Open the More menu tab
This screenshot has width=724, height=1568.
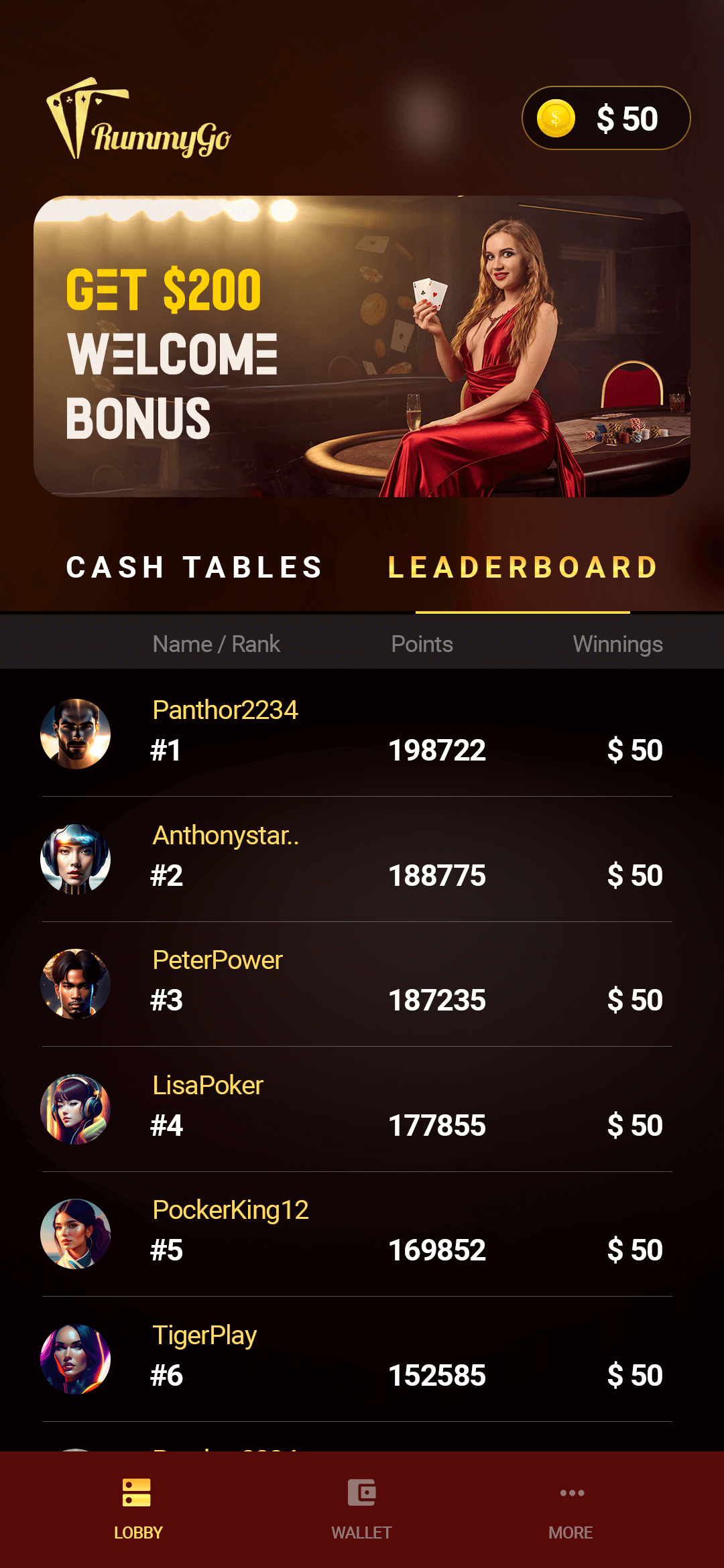click(571, 1509)
